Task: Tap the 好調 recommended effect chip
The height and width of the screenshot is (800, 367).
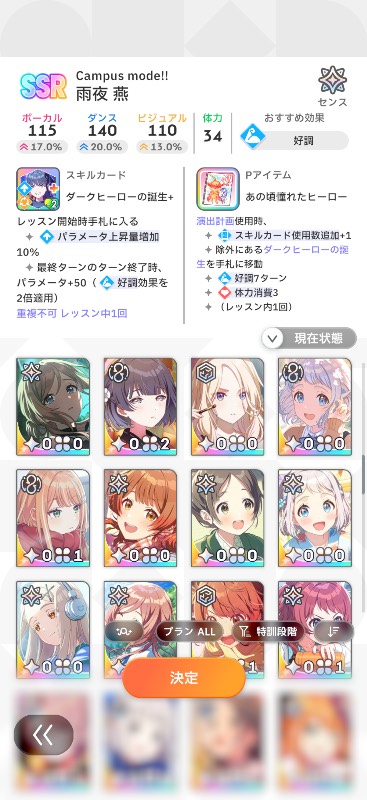Action: (295, 140)
